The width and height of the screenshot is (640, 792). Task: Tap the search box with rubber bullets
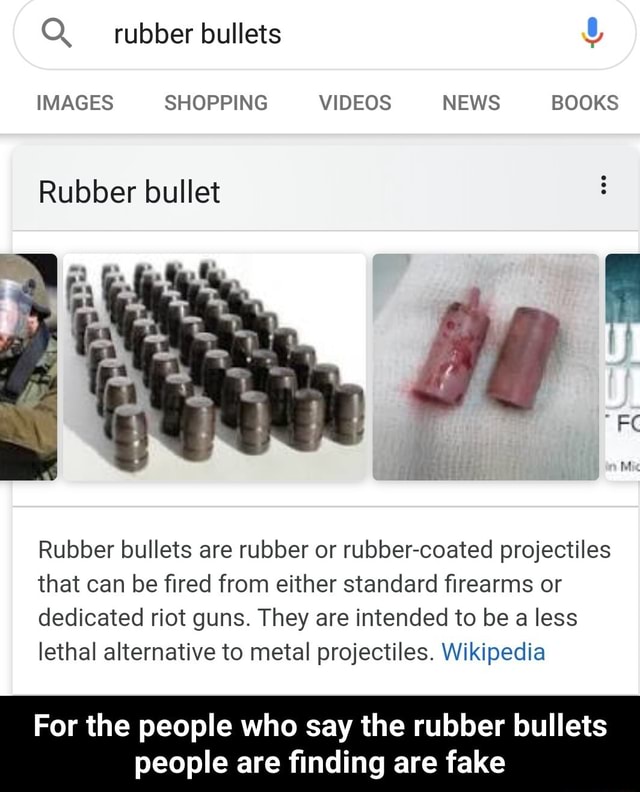tap(300, 35)
